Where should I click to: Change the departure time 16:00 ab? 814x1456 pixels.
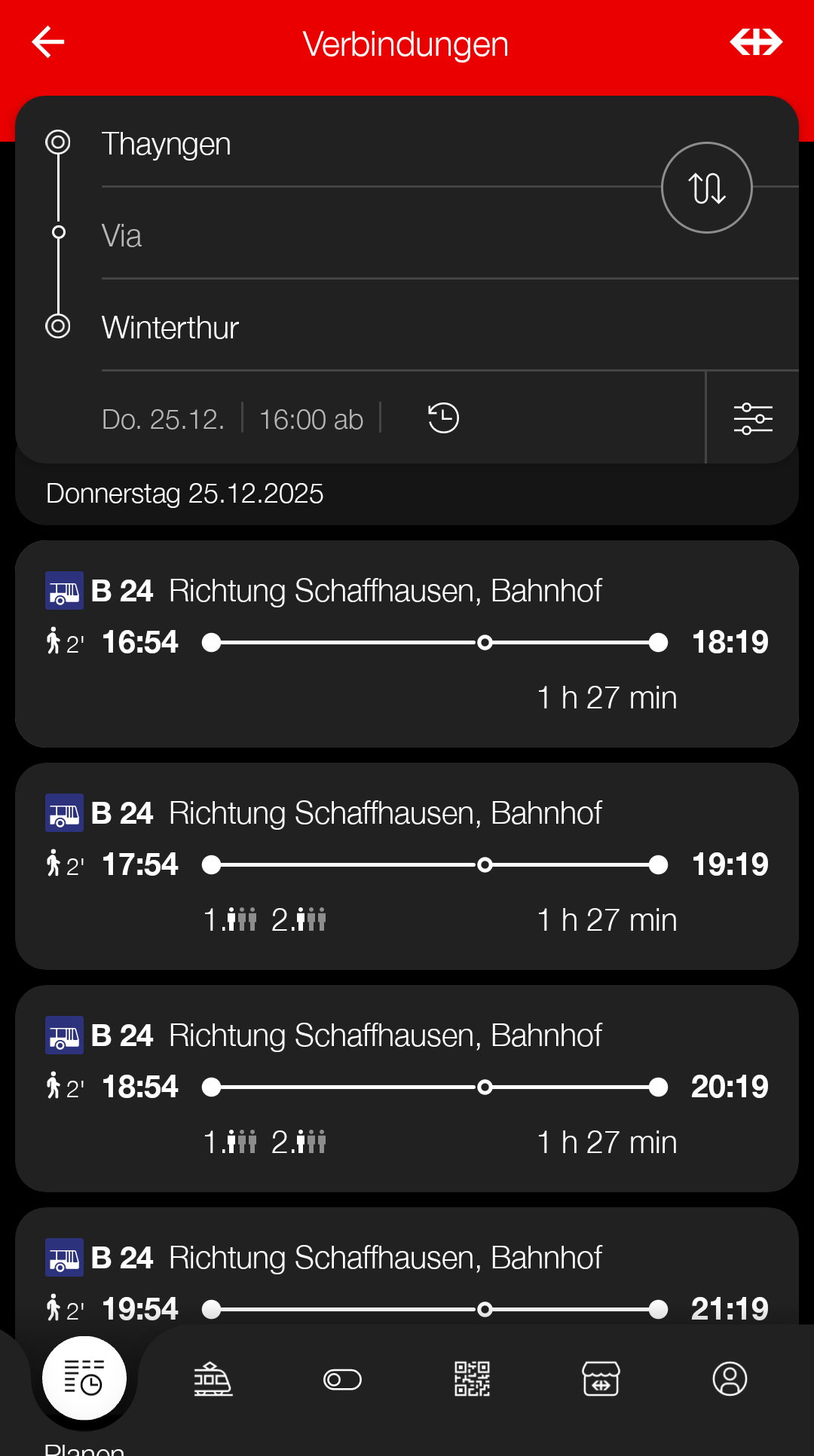[x=311, y=419]
